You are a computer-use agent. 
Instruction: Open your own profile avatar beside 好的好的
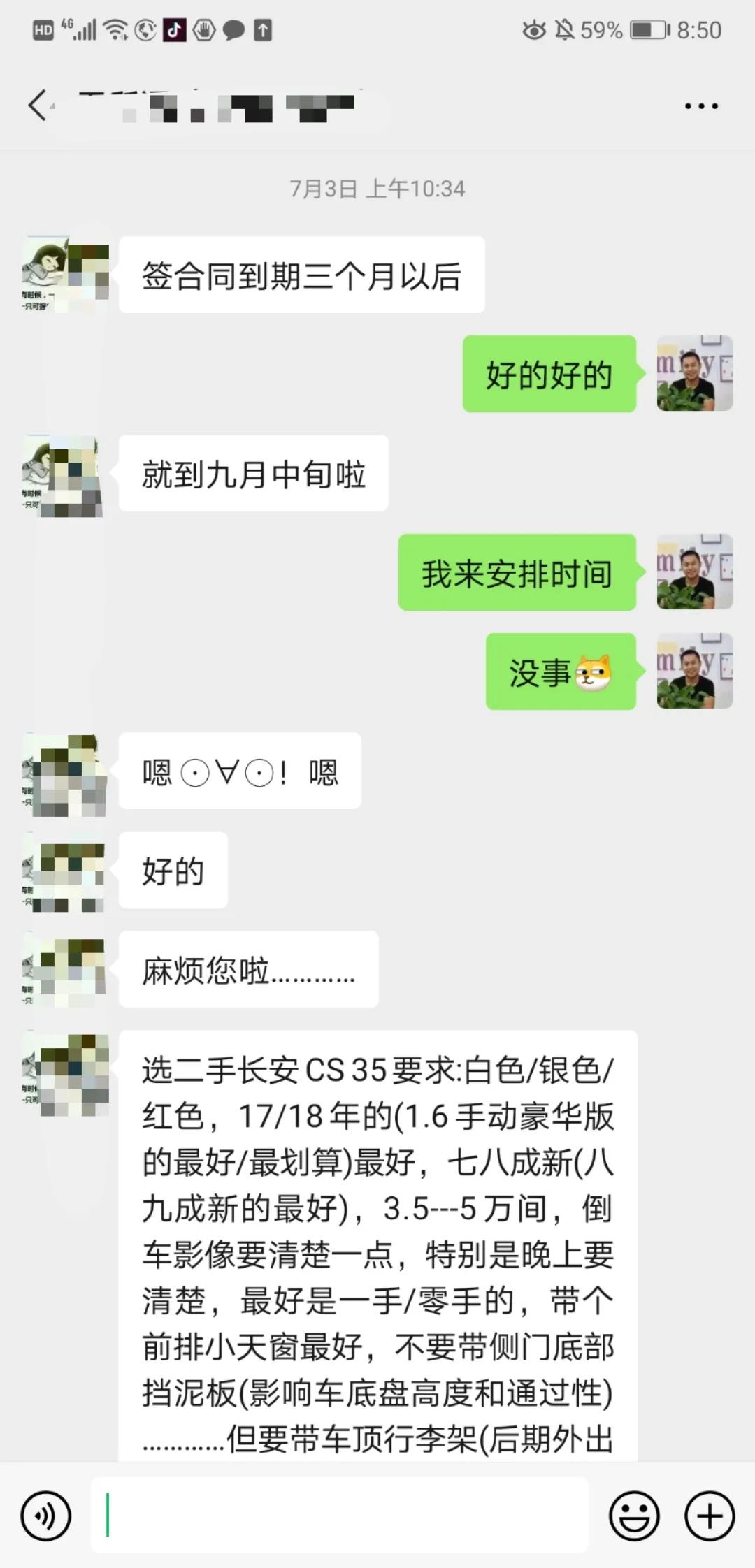click(x=695, y=374)
